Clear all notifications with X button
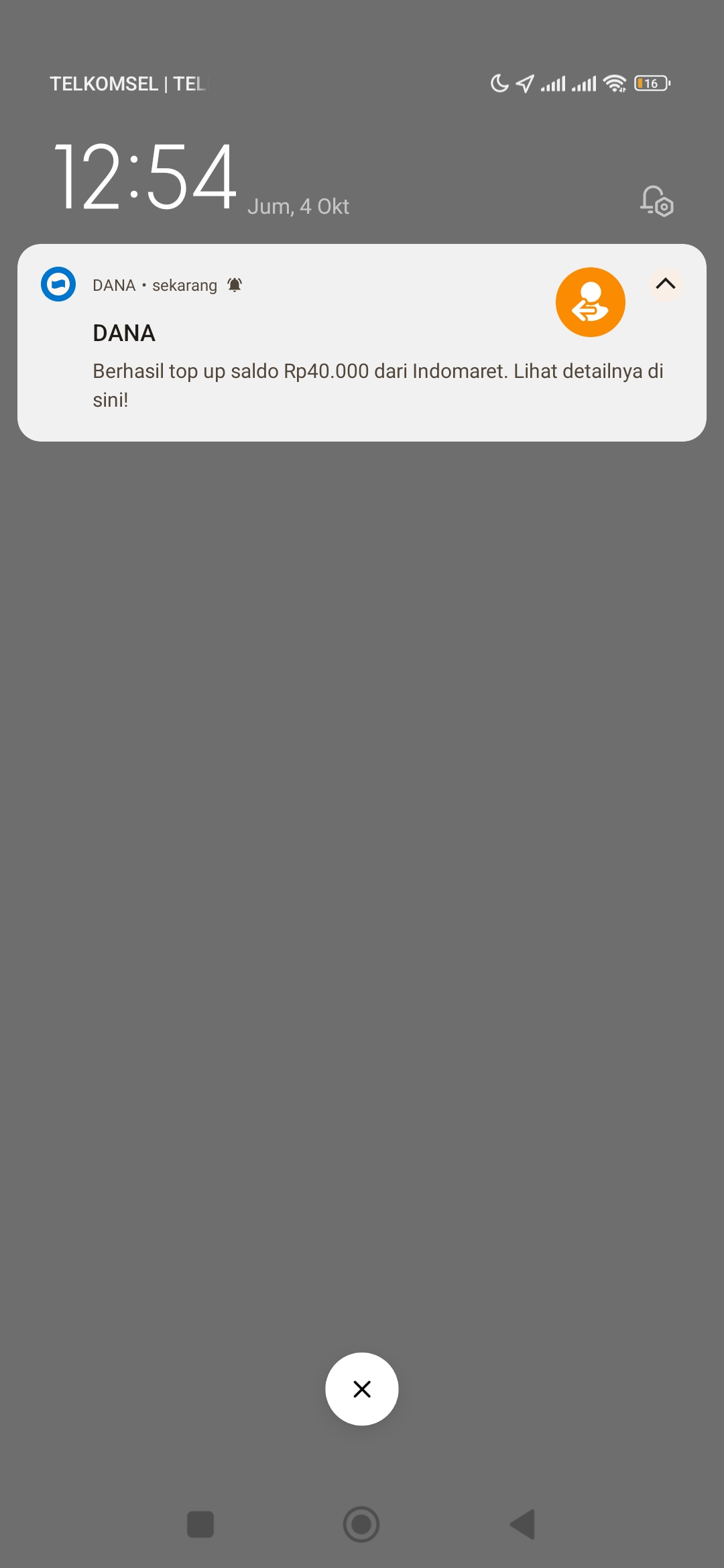Screen dimensions: 724x1568 tap(362, 1389)
